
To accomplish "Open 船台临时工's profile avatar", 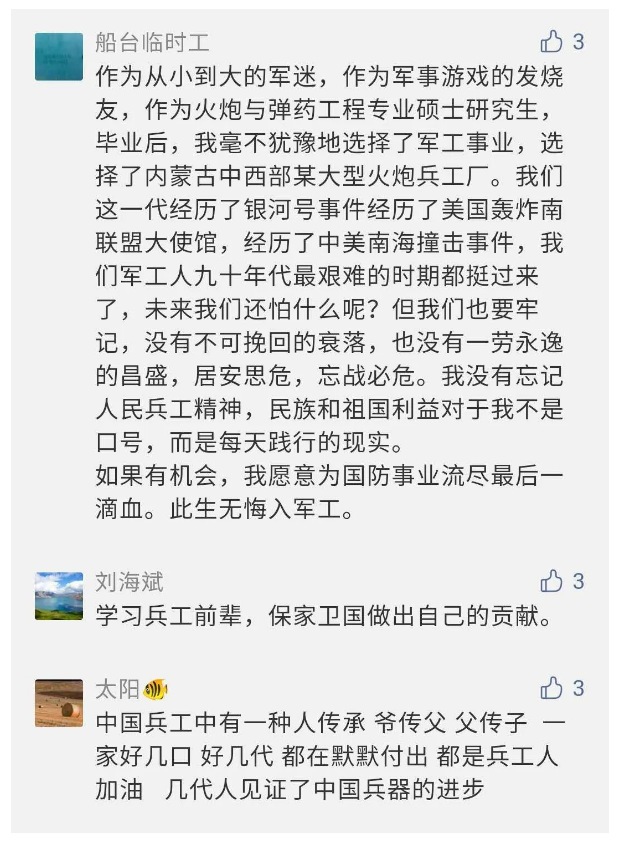I will pyautogui.click(x=59, y=56).
